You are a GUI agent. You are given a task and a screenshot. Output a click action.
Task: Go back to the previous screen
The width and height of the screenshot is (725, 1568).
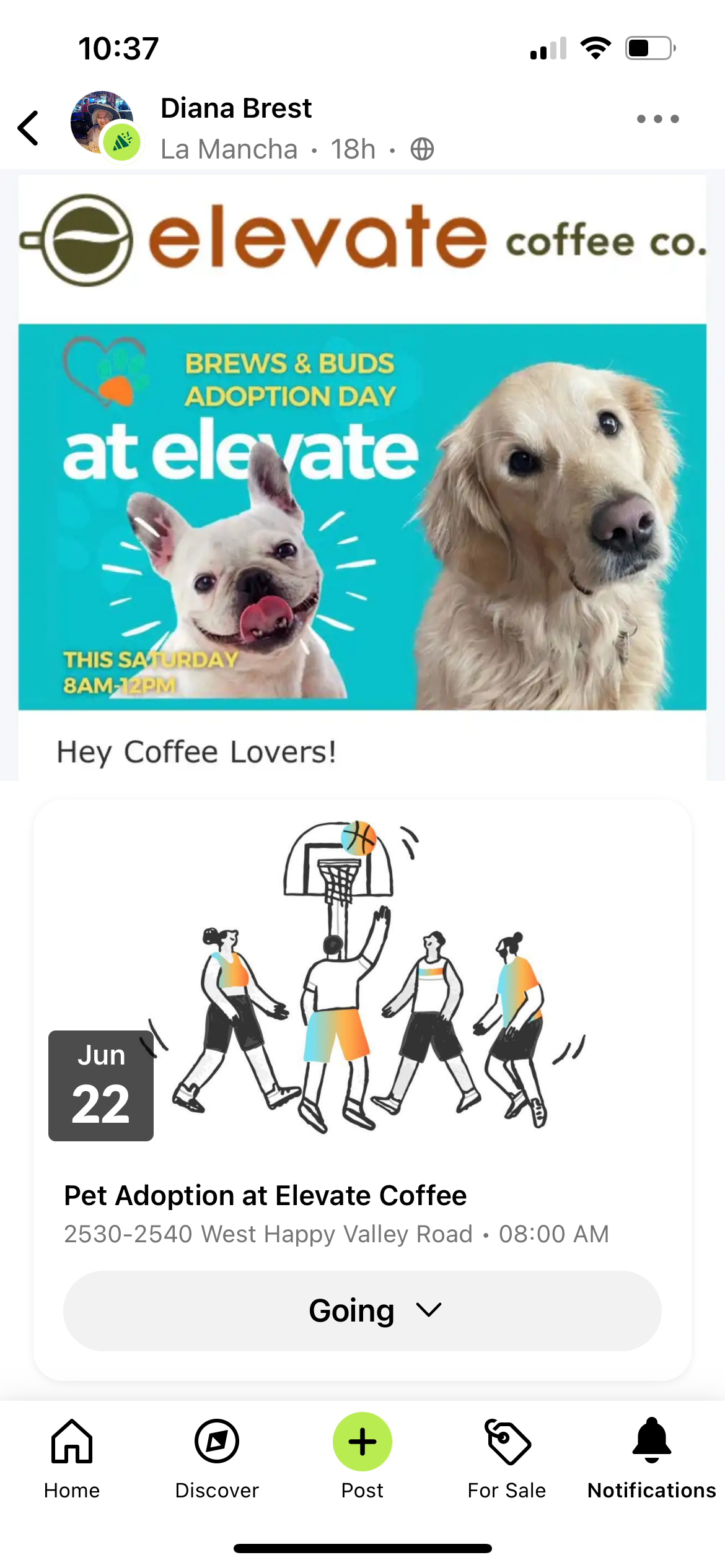[29, 128]
